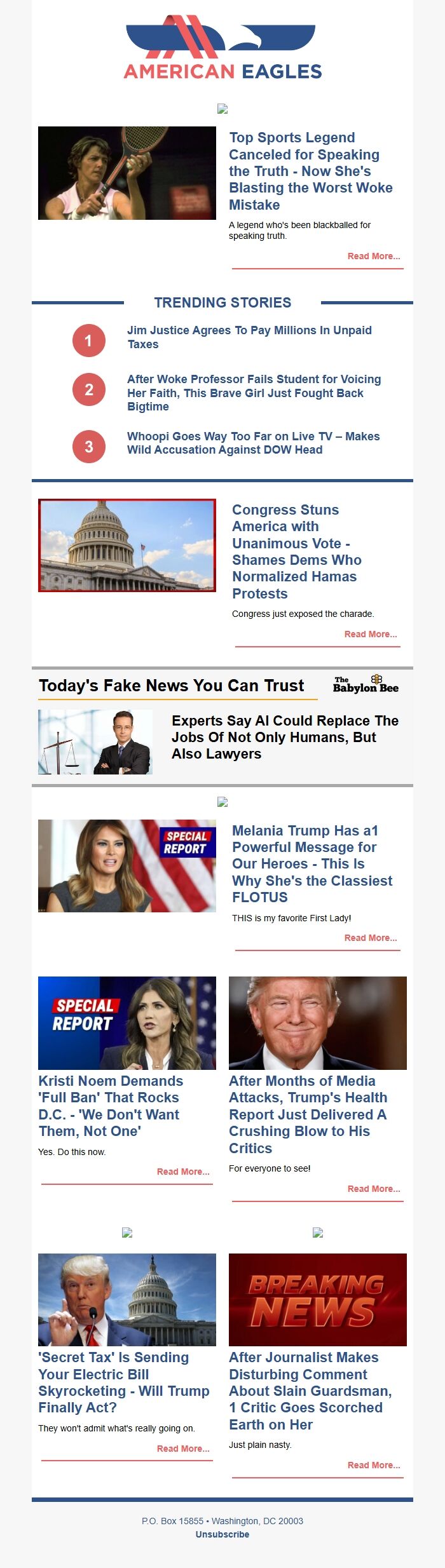Image resolution: width=445 pixels, height=1568 pixels.
Task: Unsubscribe from this newsletter
Action: pyautogui.click(x=222, y=1534)
